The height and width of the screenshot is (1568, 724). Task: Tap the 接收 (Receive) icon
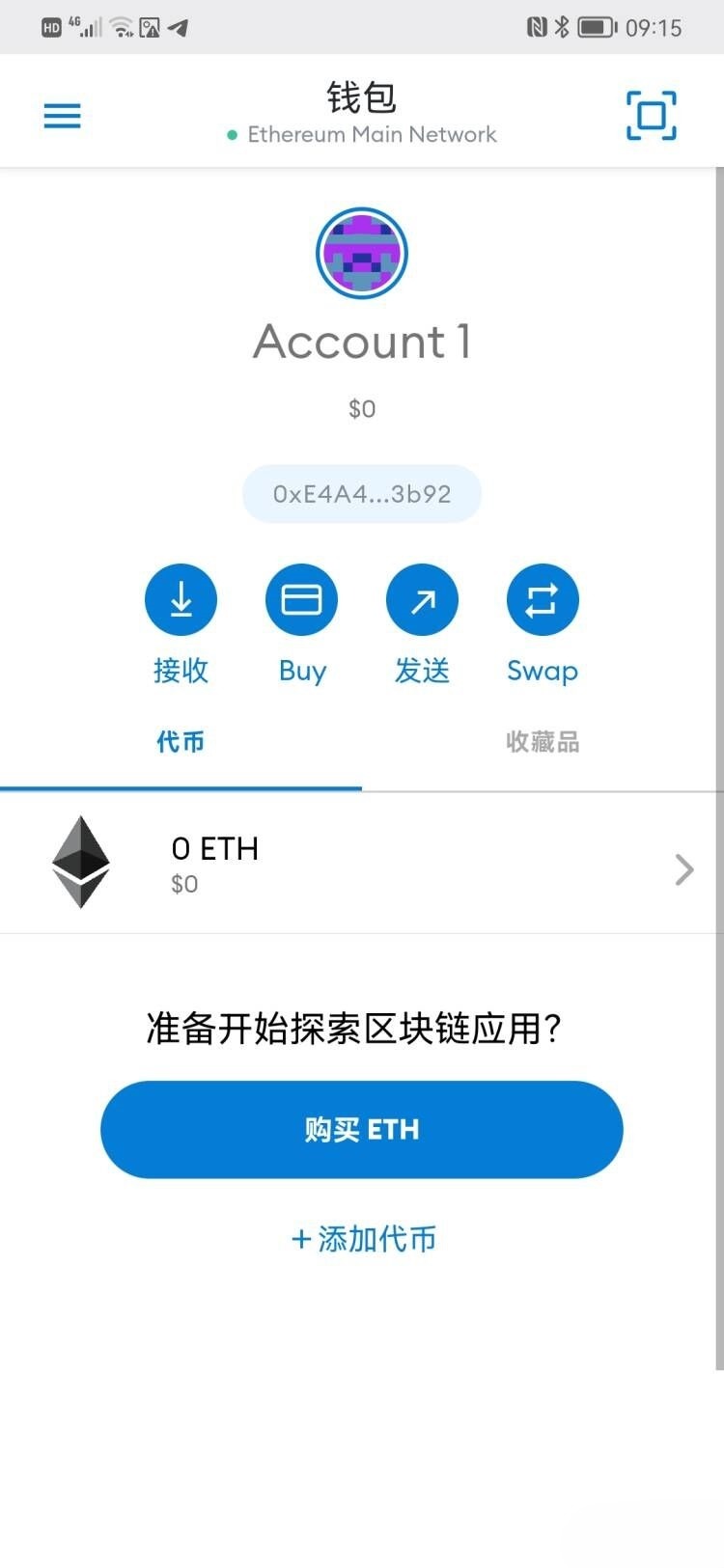[x=181, y=598]
